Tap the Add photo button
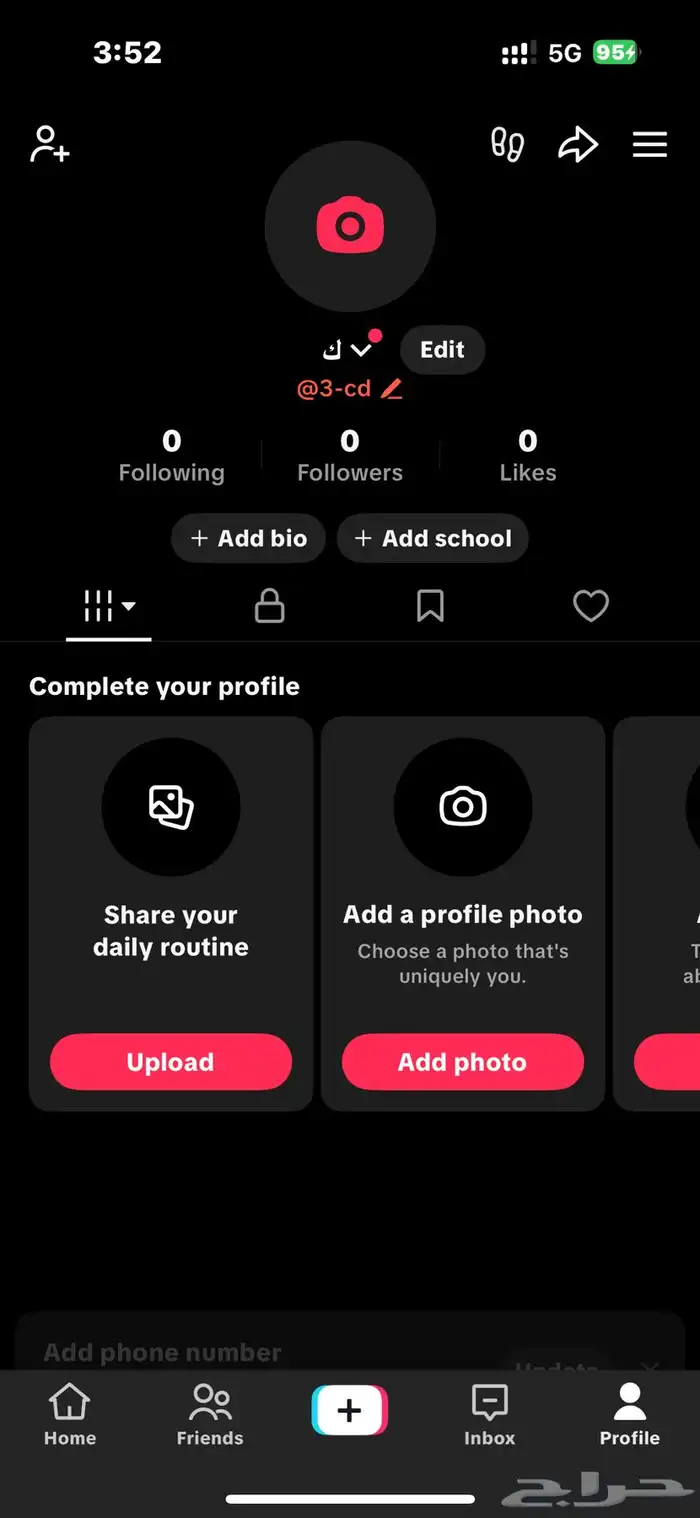The width and height of the screenshot is (700, 1518). tap(462, 1062)
